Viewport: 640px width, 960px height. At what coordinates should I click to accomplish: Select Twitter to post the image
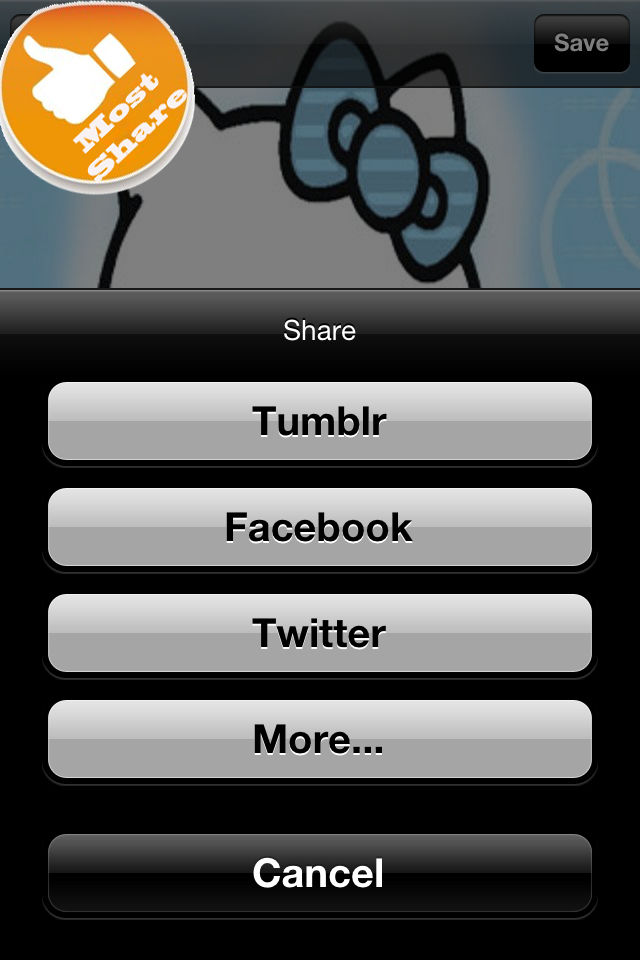point(320,633)
